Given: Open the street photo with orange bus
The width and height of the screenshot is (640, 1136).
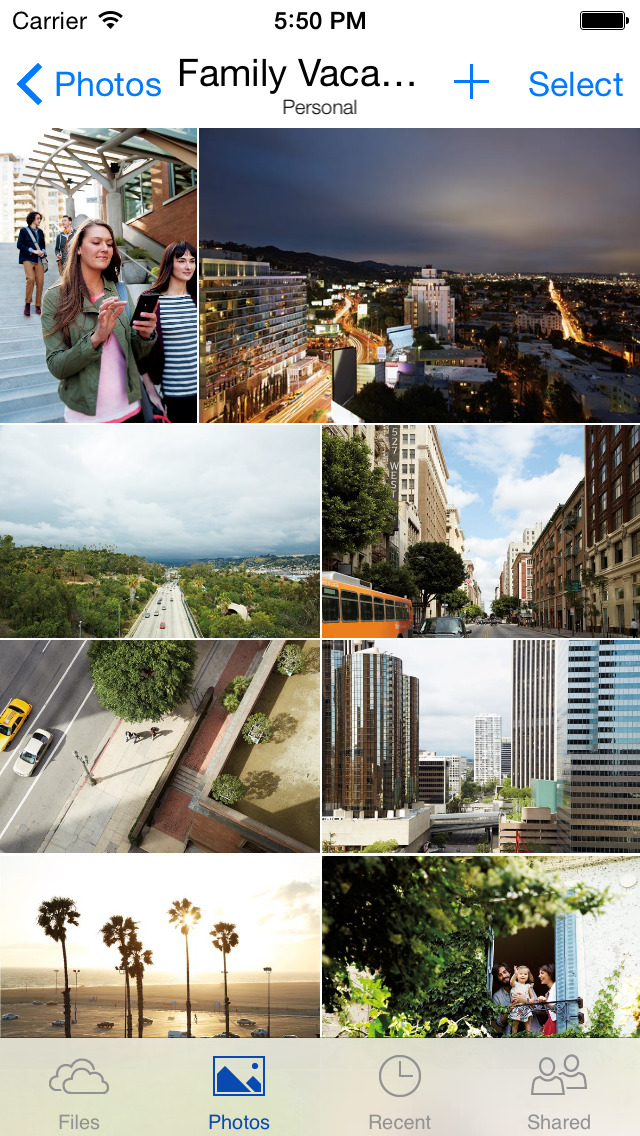Looking at the screenshot, I should pyautogui.click(x=480, y=531).
